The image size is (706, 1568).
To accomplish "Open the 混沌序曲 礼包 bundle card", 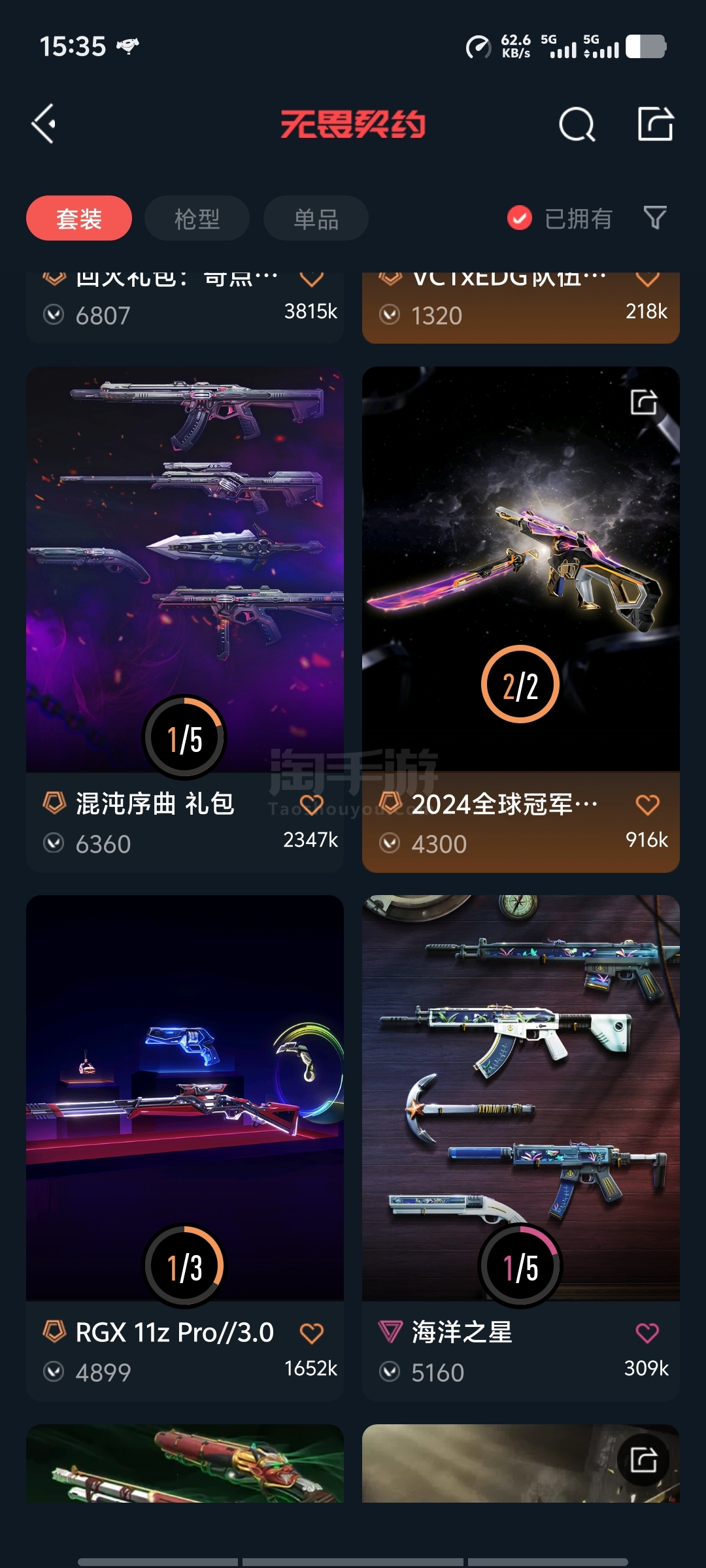I will coord(185,568).
